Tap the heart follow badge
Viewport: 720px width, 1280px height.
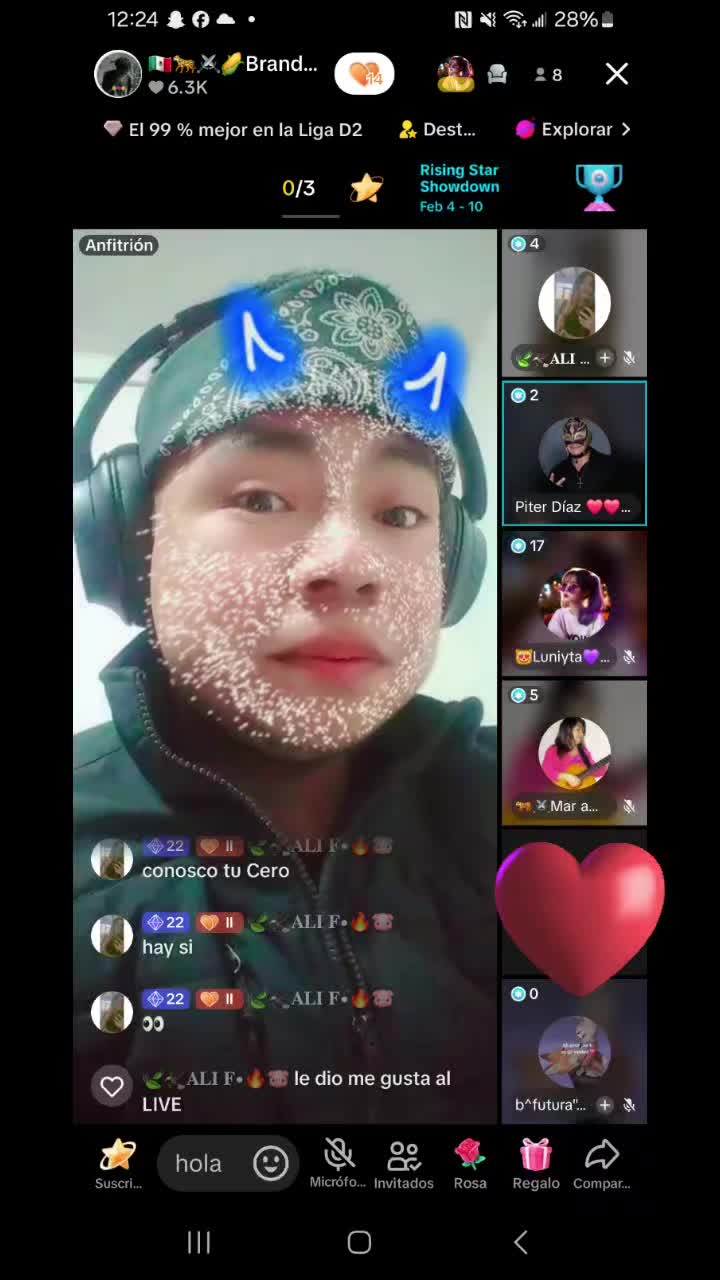[x=364, y=74]
